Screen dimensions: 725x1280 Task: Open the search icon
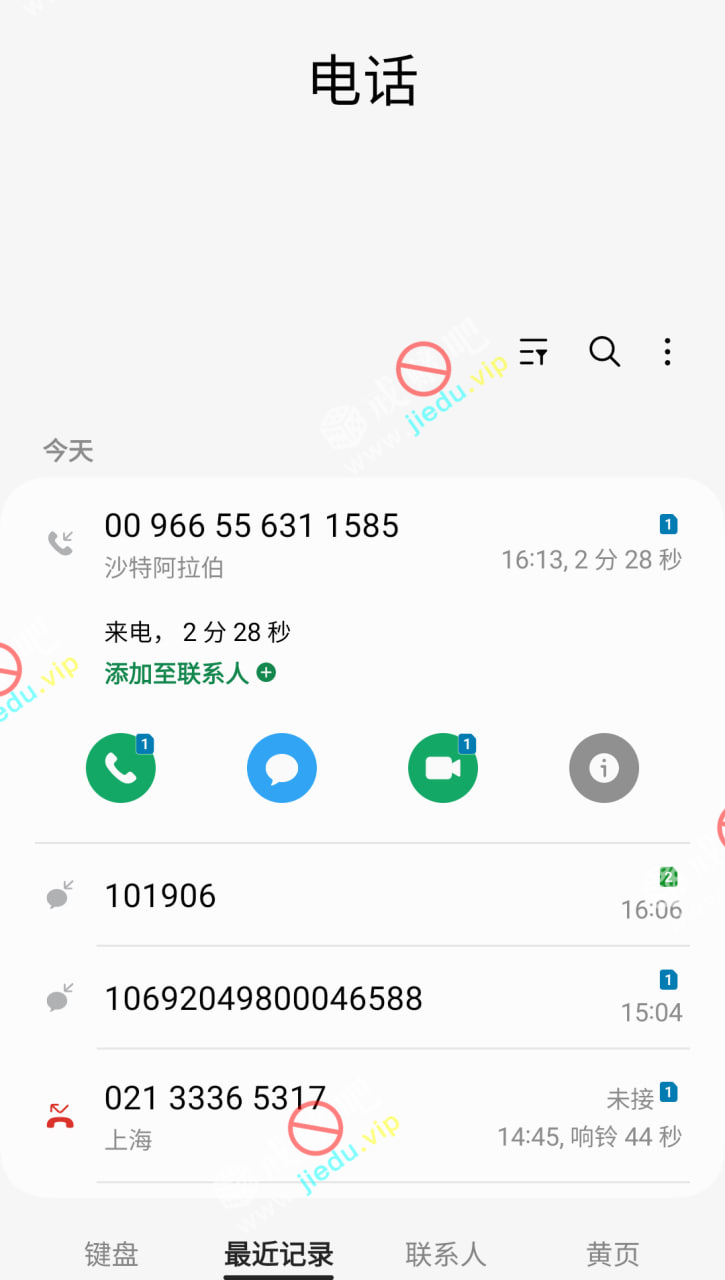click(x=604, y=352)
